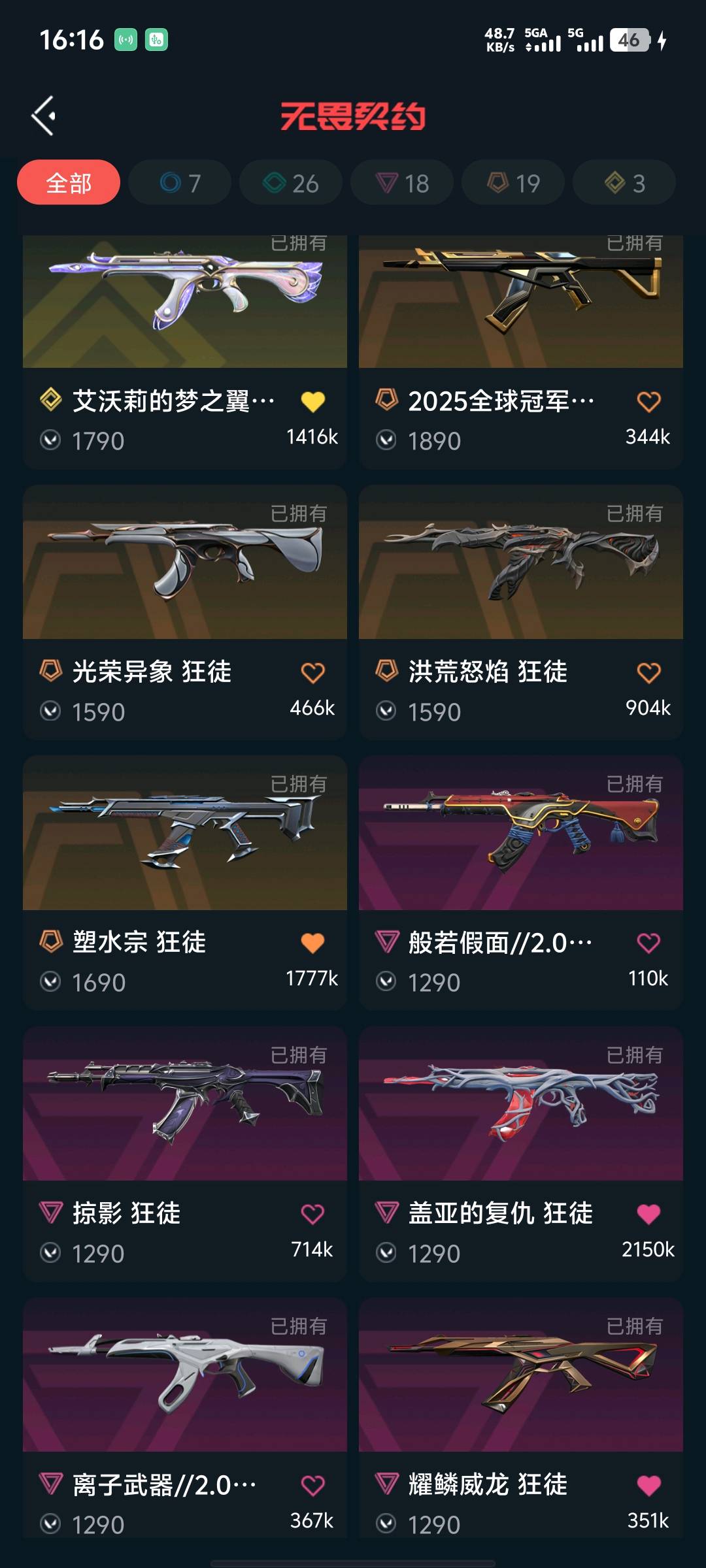Viewport: 706px width, 1568px height.
Task: Like the 般若假面//2.0 skin heart
Action: pos(648,943)
